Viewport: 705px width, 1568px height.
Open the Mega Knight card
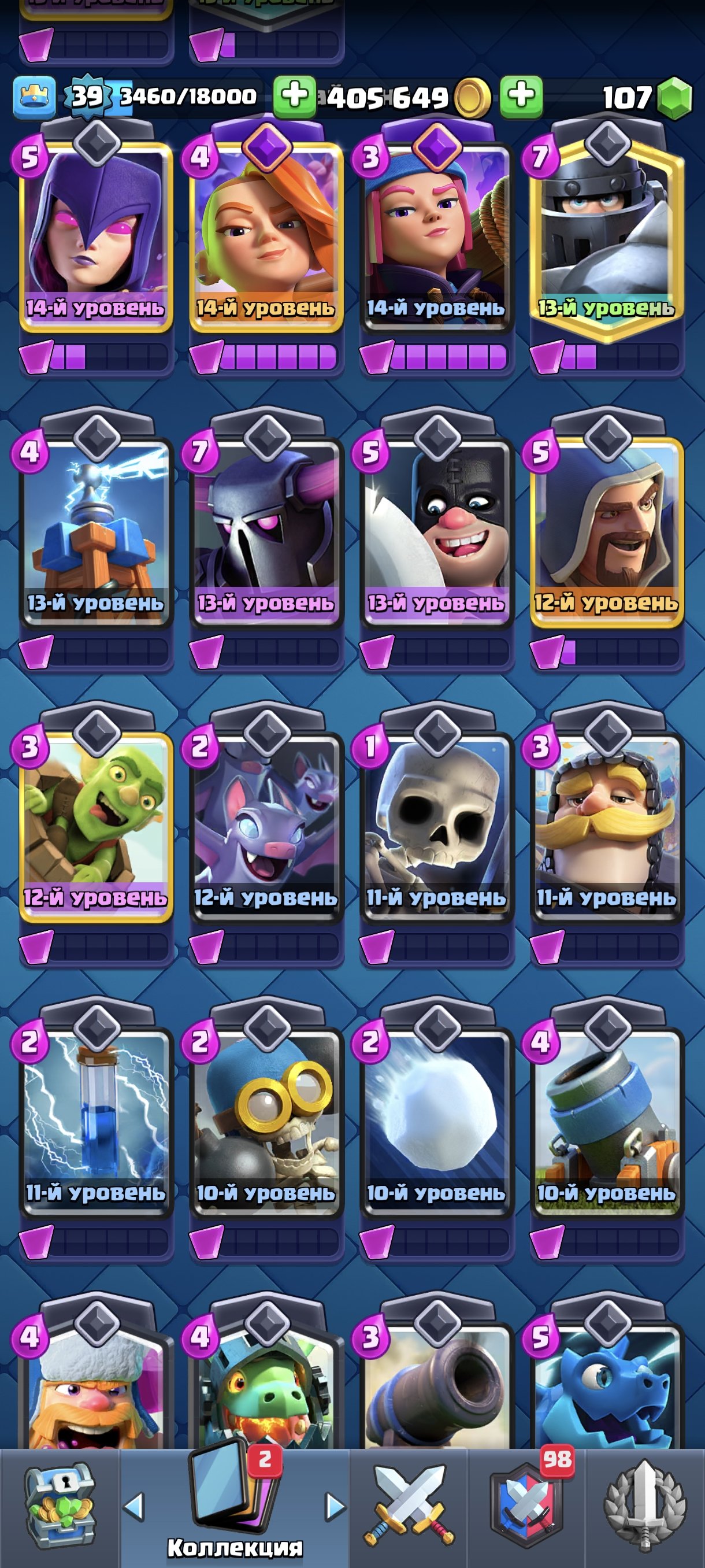pos(606,238)
